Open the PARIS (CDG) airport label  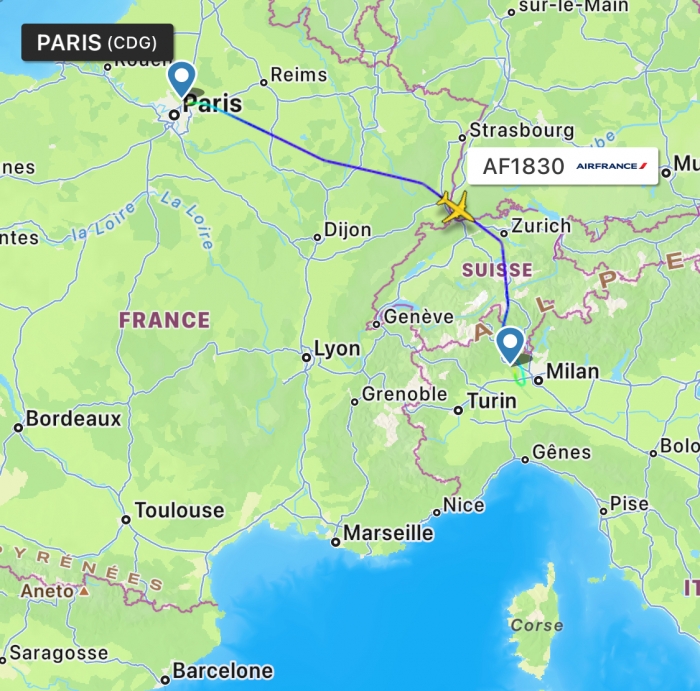point(98,43)
